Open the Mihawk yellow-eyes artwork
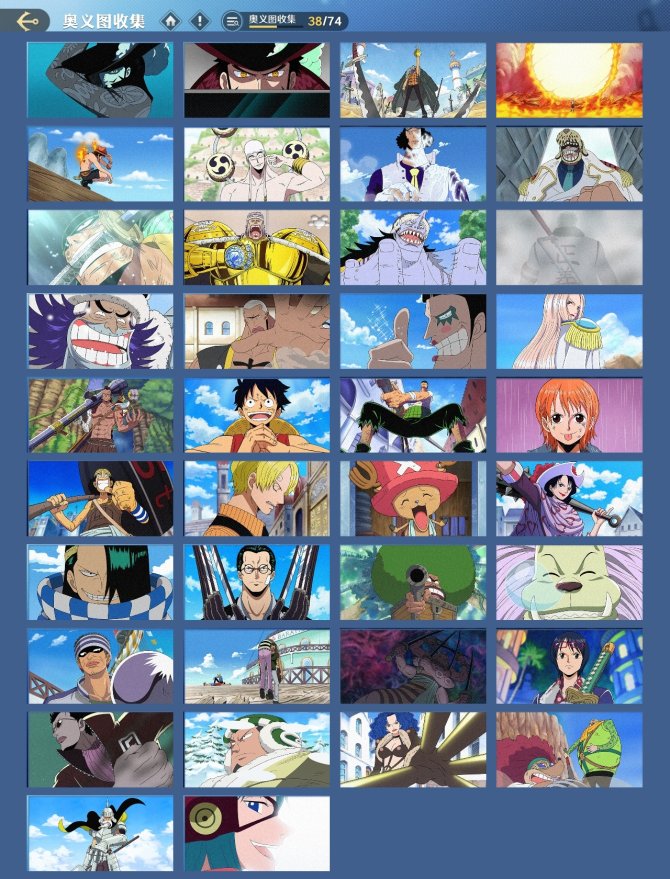Screen dimensions: 670x879 (257, 79)
